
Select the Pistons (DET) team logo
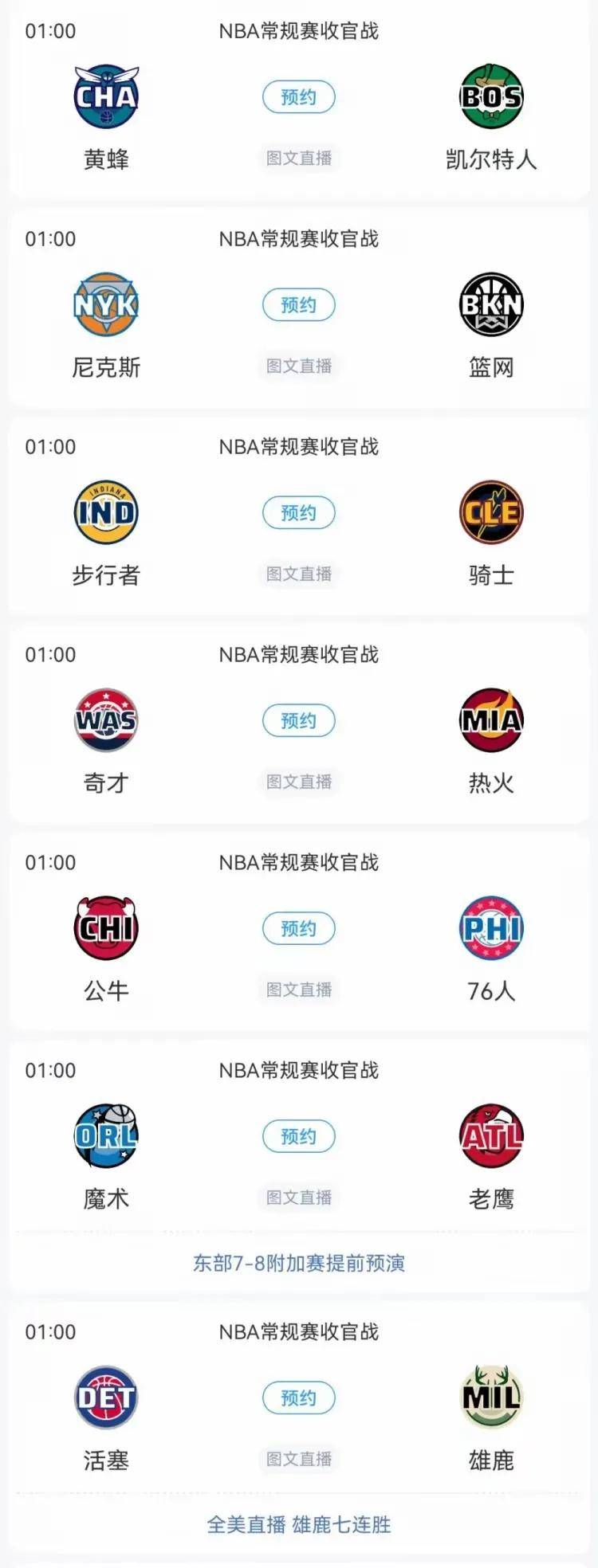106,1397
